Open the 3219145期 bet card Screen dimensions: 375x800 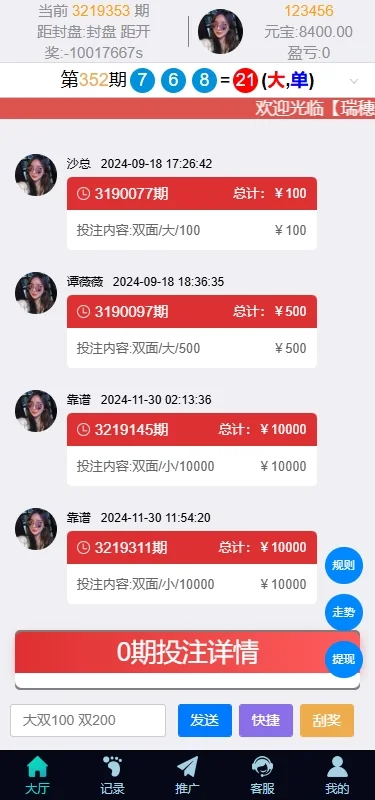pyautogui.click(x=192, y=449)
